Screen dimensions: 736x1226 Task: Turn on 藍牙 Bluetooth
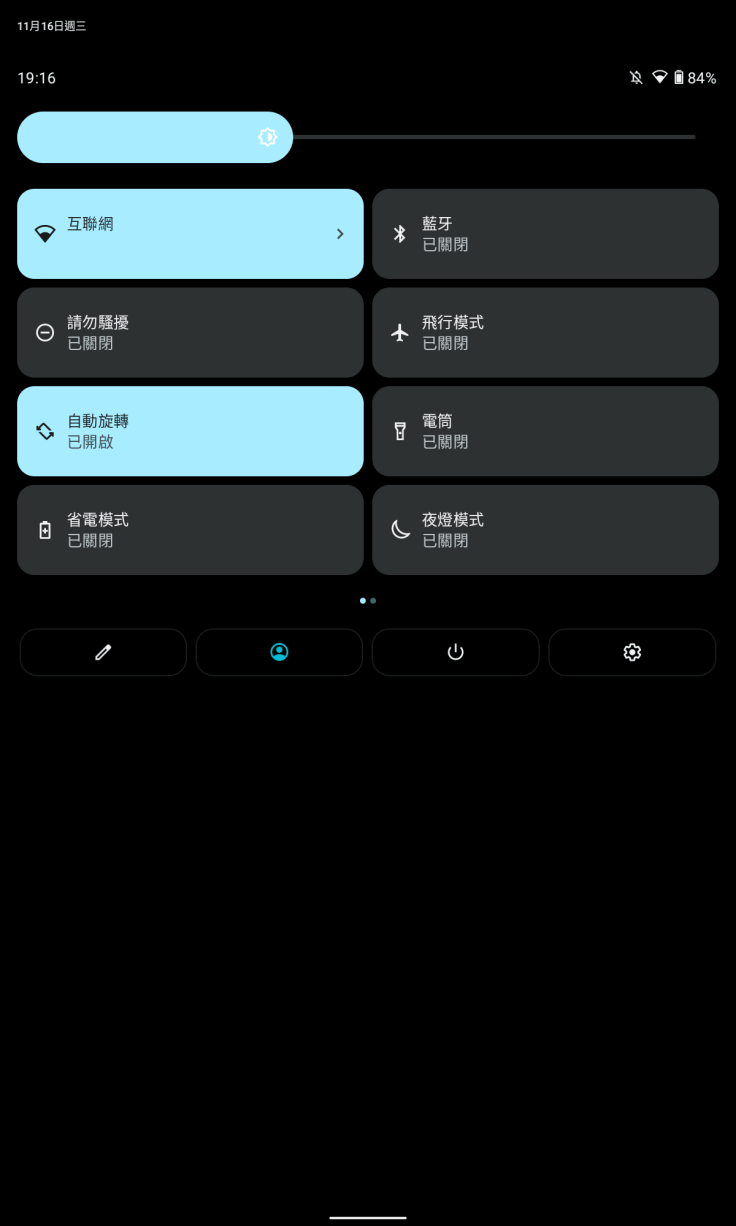[545, 234]
